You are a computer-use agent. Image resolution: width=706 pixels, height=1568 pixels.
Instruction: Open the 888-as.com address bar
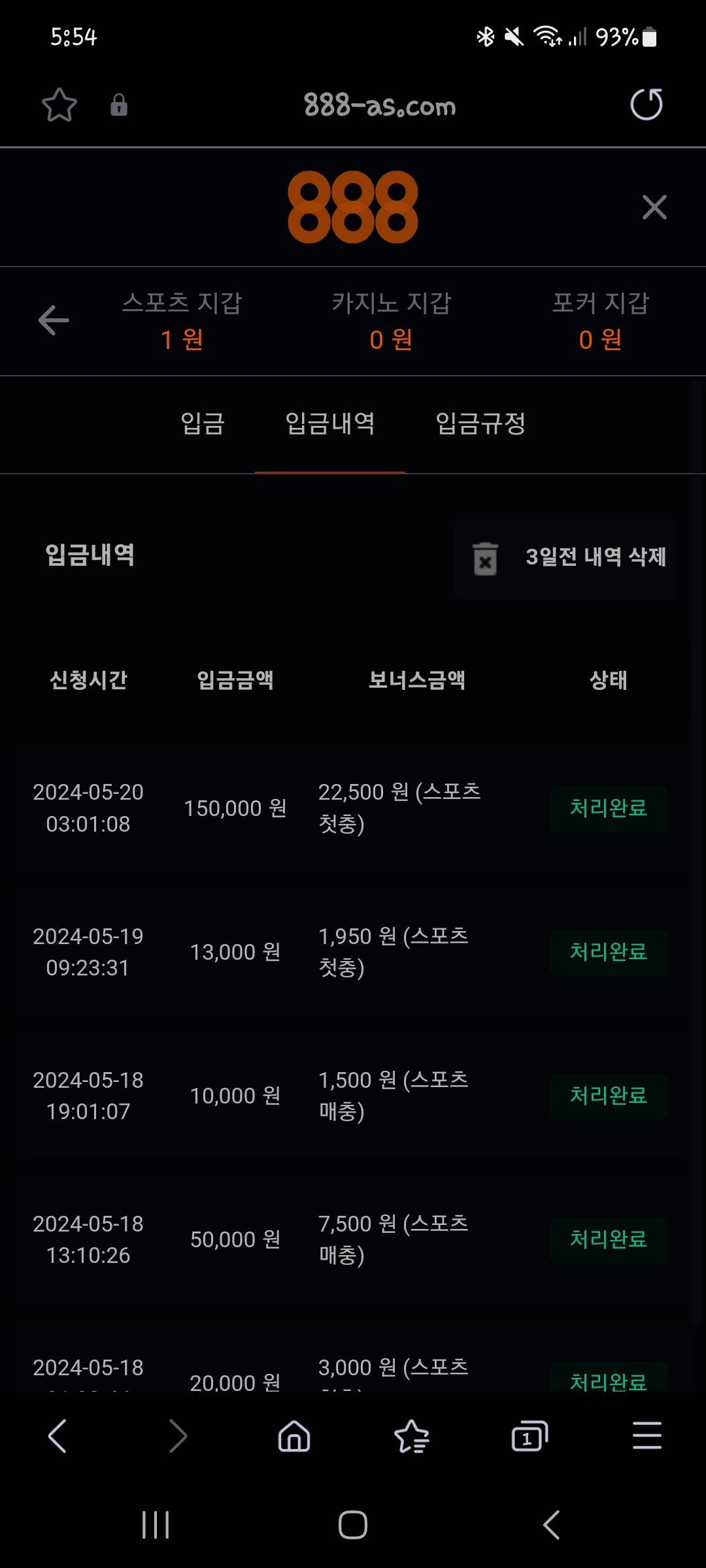(x=379, y=105)
